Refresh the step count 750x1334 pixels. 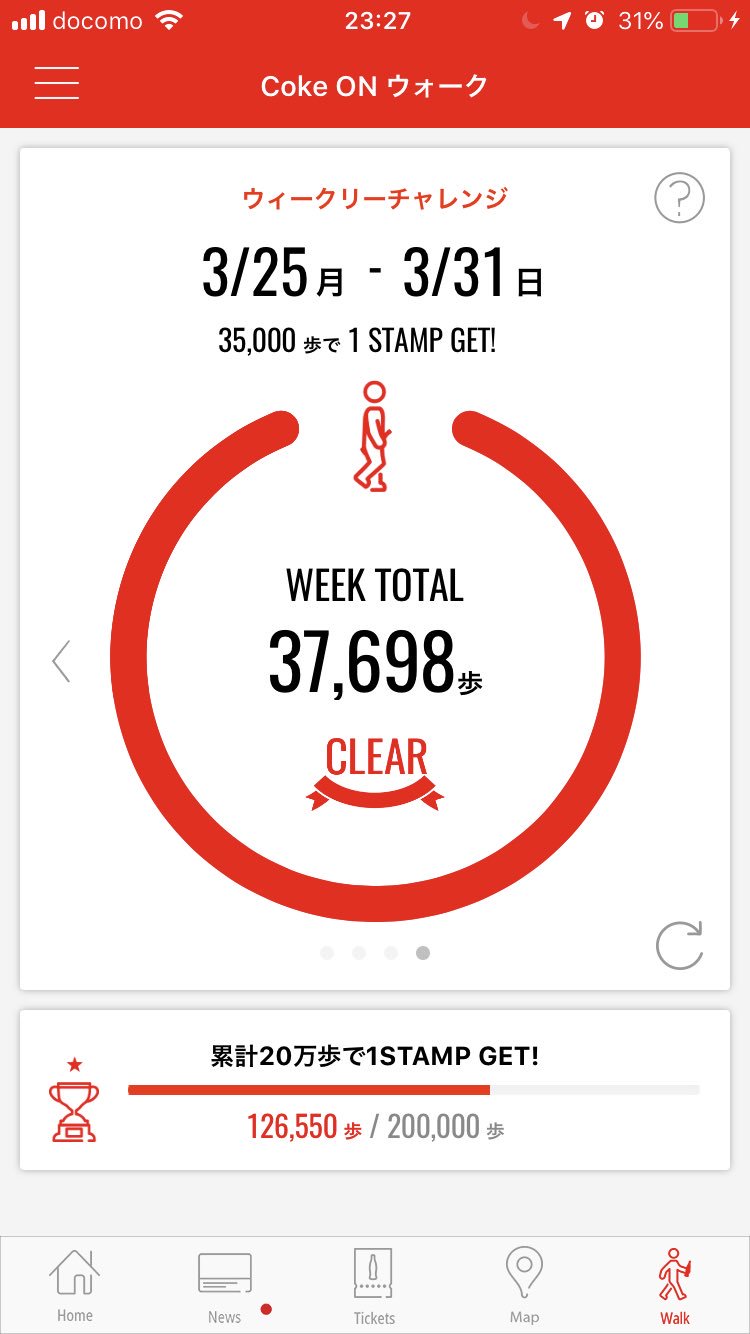tap(679, 944)
